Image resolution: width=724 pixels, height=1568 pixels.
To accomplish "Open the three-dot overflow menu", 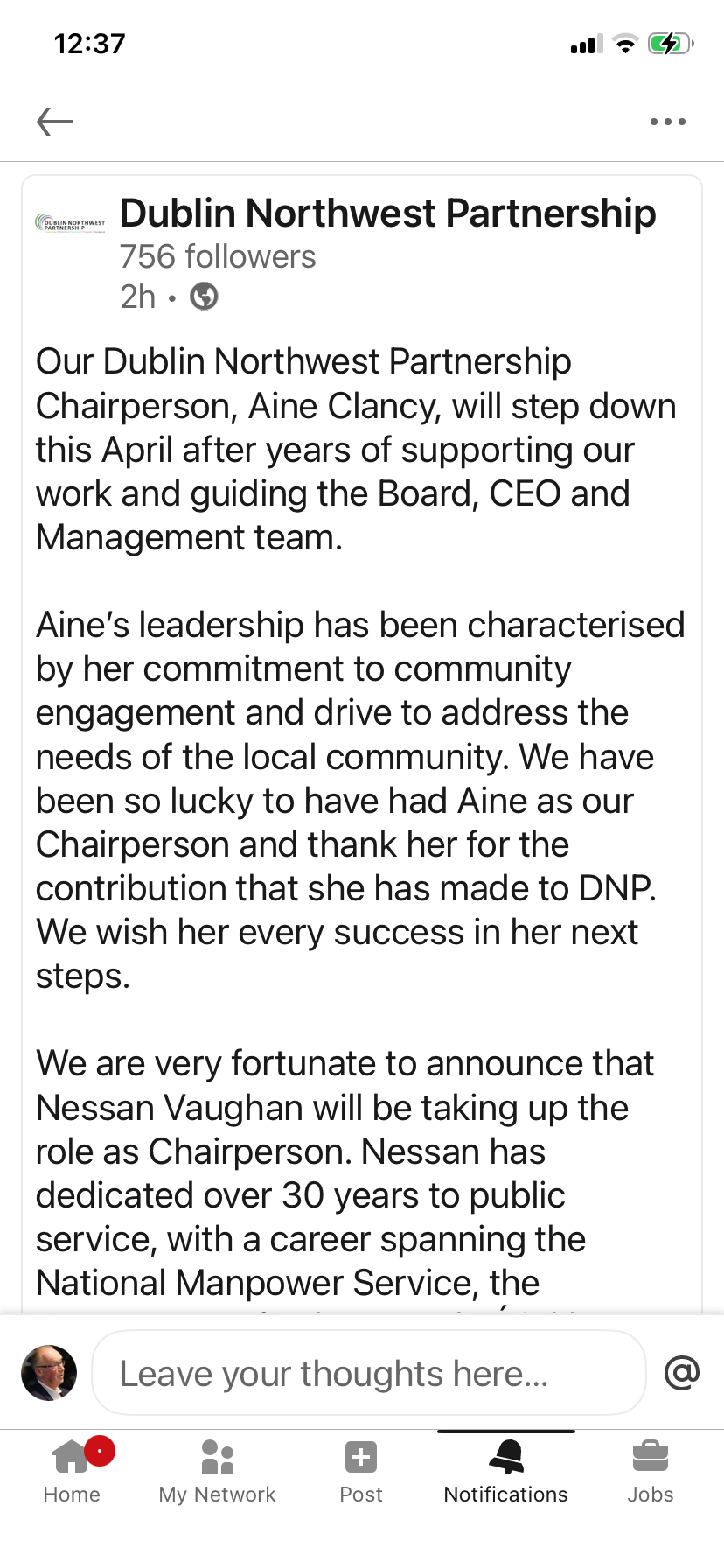I will [667, 122].
